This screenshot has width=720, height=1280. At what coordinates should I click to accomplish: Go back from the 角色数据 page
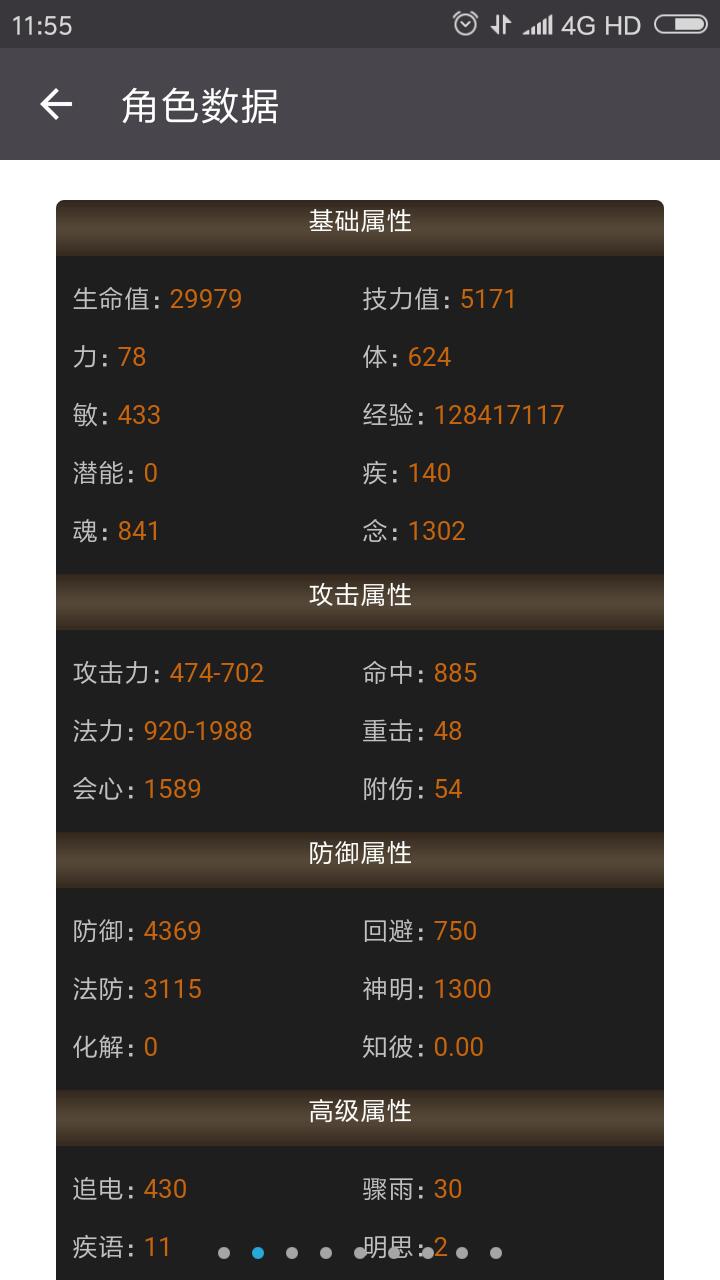click(x=56, y=104)
